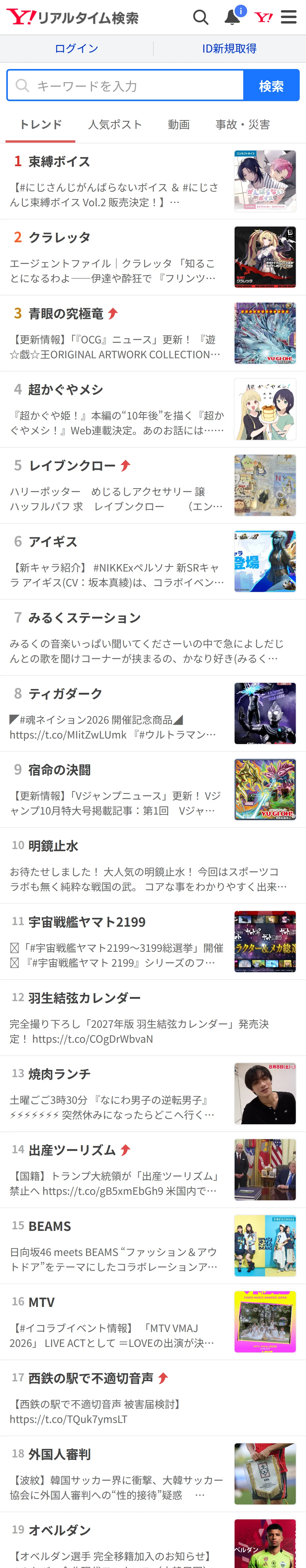The height and width of the screenshot is (1568, 306).
Task: Open trend #1 束縛ボイス
Action: pos(153,181)
